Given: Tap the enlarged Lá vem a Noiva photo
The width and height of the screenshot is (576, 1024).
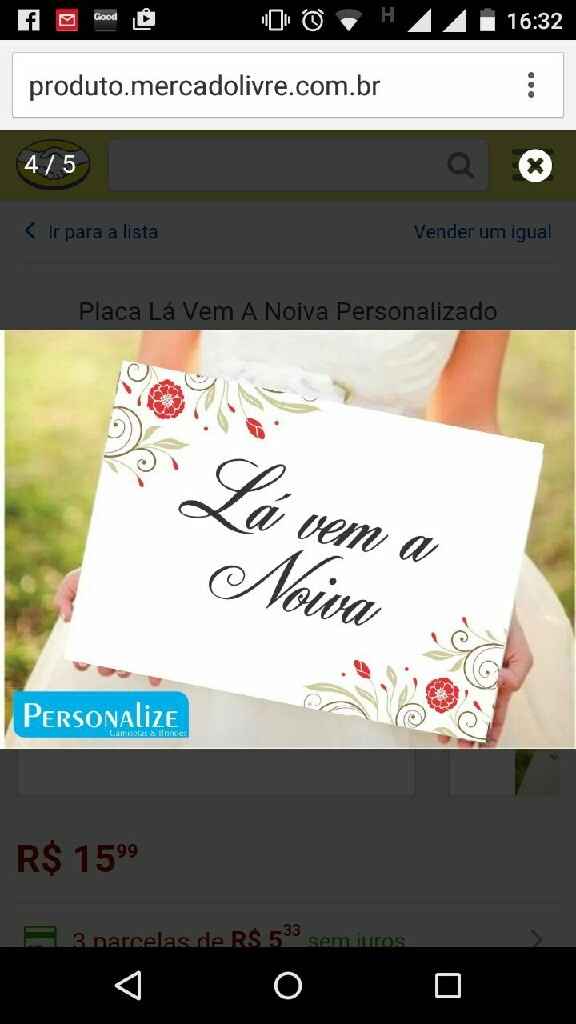Looking at the screenshot, I should point(289,539).
